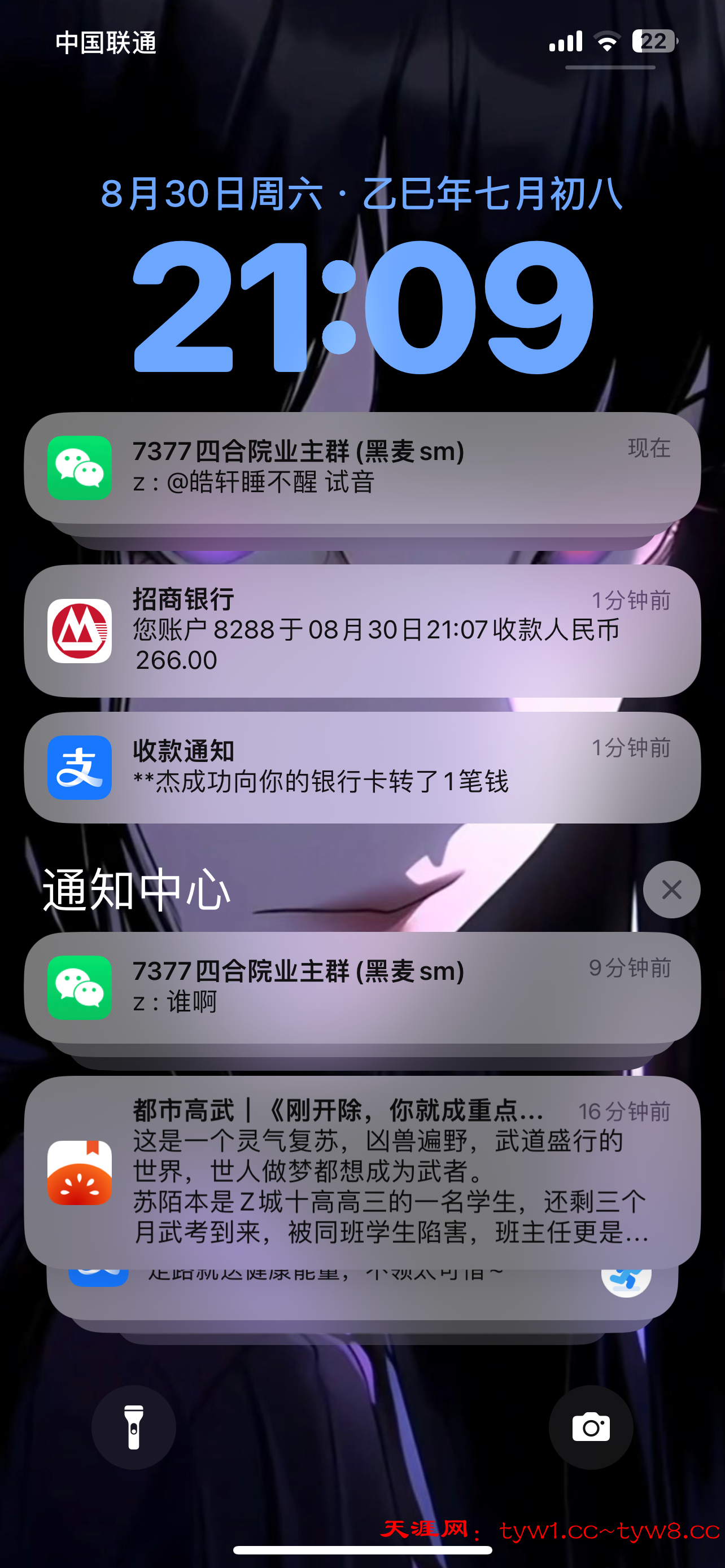
Task: Open the 招商银行 payment notification
Action: 361,630
